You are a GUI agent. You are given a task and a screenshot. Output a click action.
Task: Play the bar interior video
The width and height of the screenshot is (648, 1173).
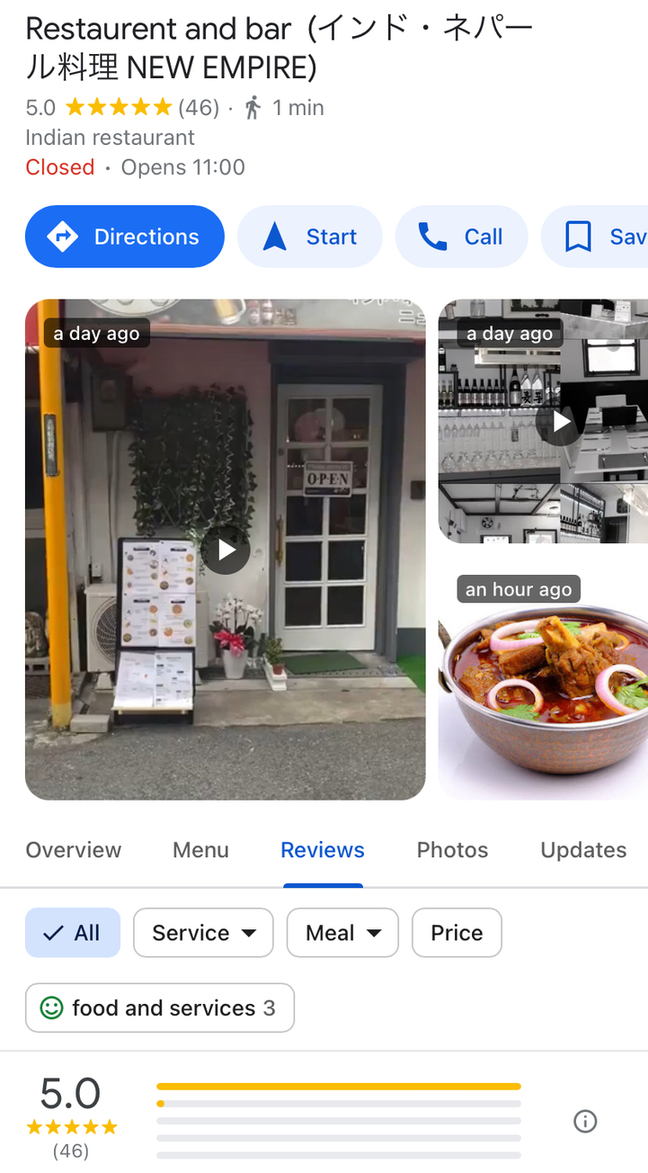pos(561,422)
